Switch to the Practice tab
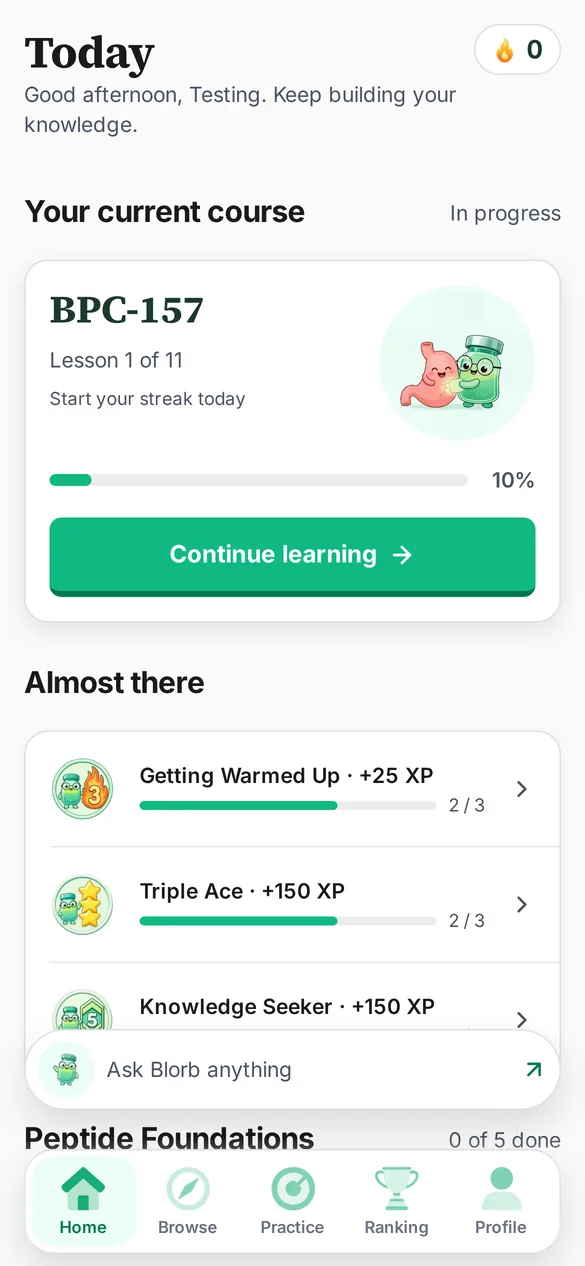The height and width of the screenshot is (1266, 585). [x=292, y=1201]
